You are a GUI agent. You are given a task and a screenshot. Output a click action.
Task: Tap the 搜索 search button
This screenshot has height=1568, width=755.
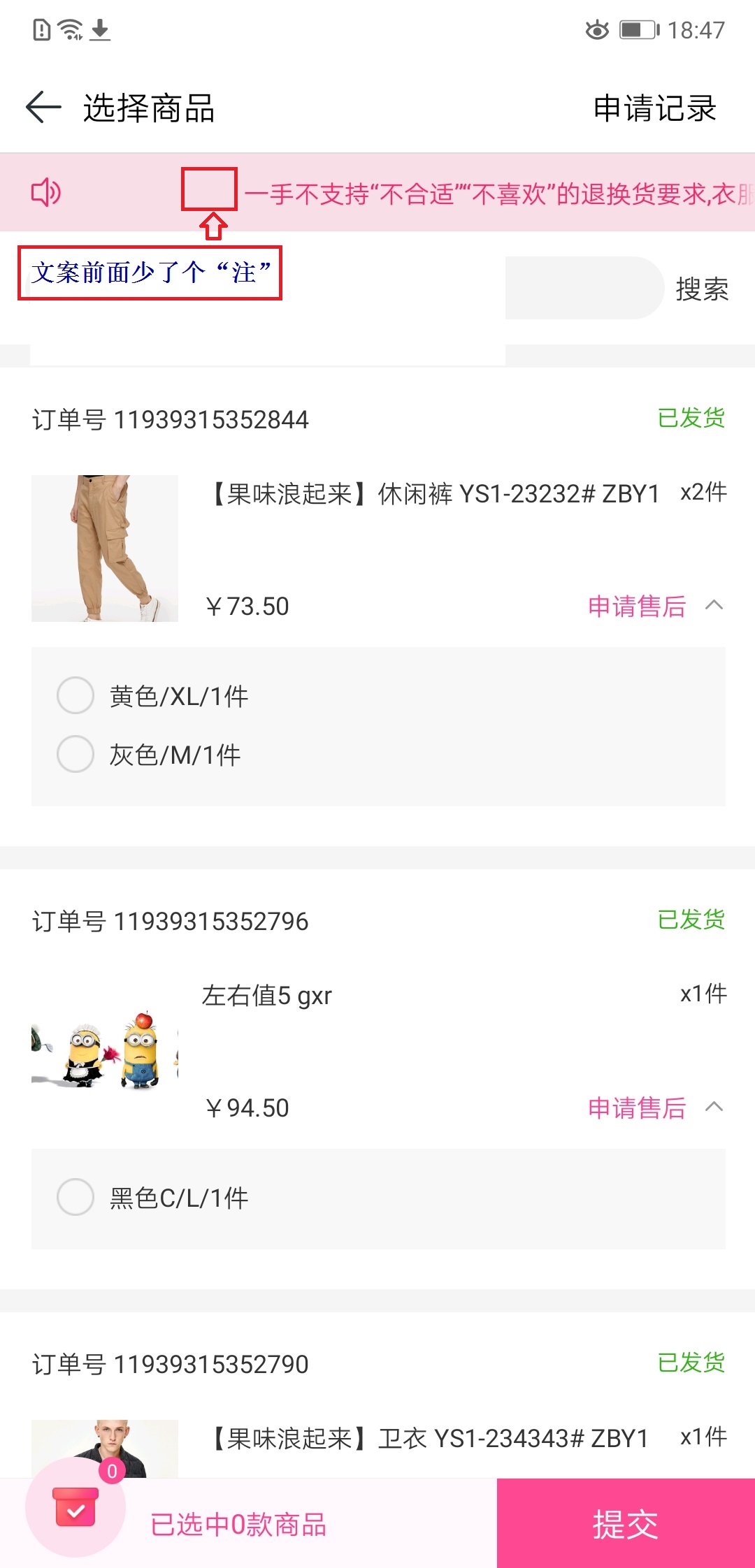pos(702,289)
